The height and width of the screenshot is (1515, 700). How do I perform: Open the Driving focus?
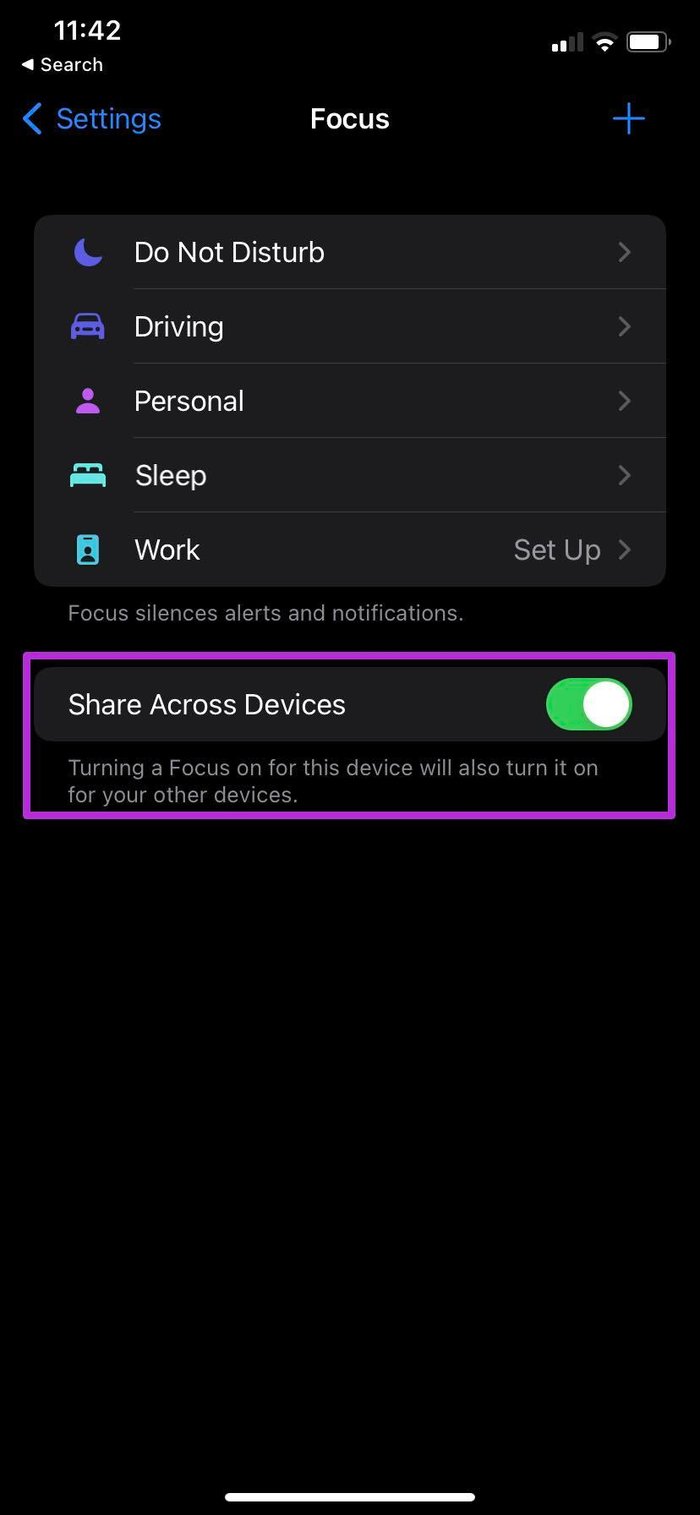[x=350, y=326]
